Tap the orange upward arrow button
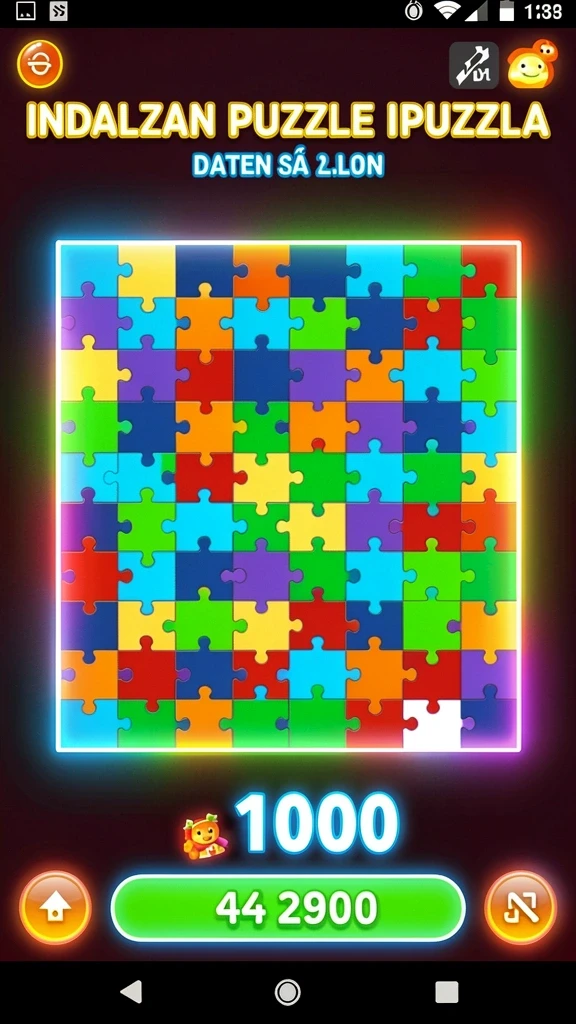The height and width of the screenshot is (1024, 576). [55, 907]
